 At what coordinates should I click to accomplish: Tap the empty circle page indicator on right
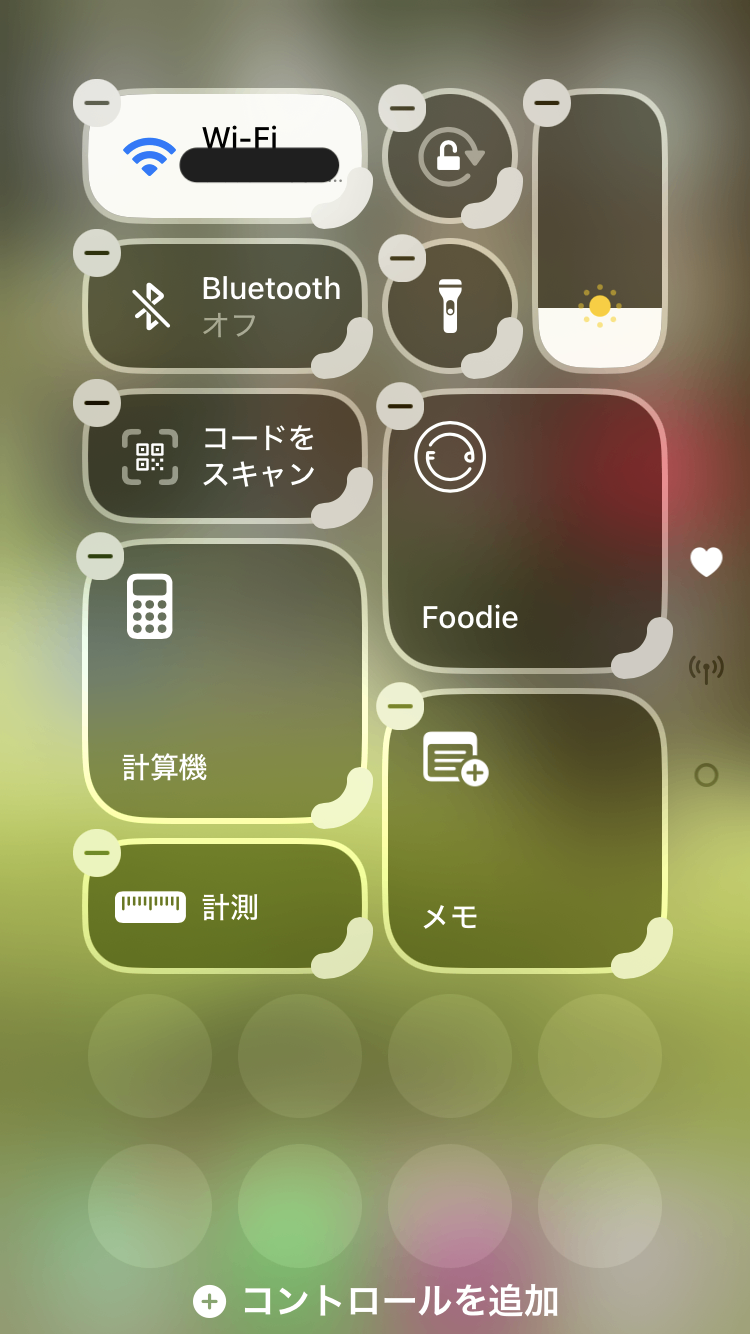point(706,773)
